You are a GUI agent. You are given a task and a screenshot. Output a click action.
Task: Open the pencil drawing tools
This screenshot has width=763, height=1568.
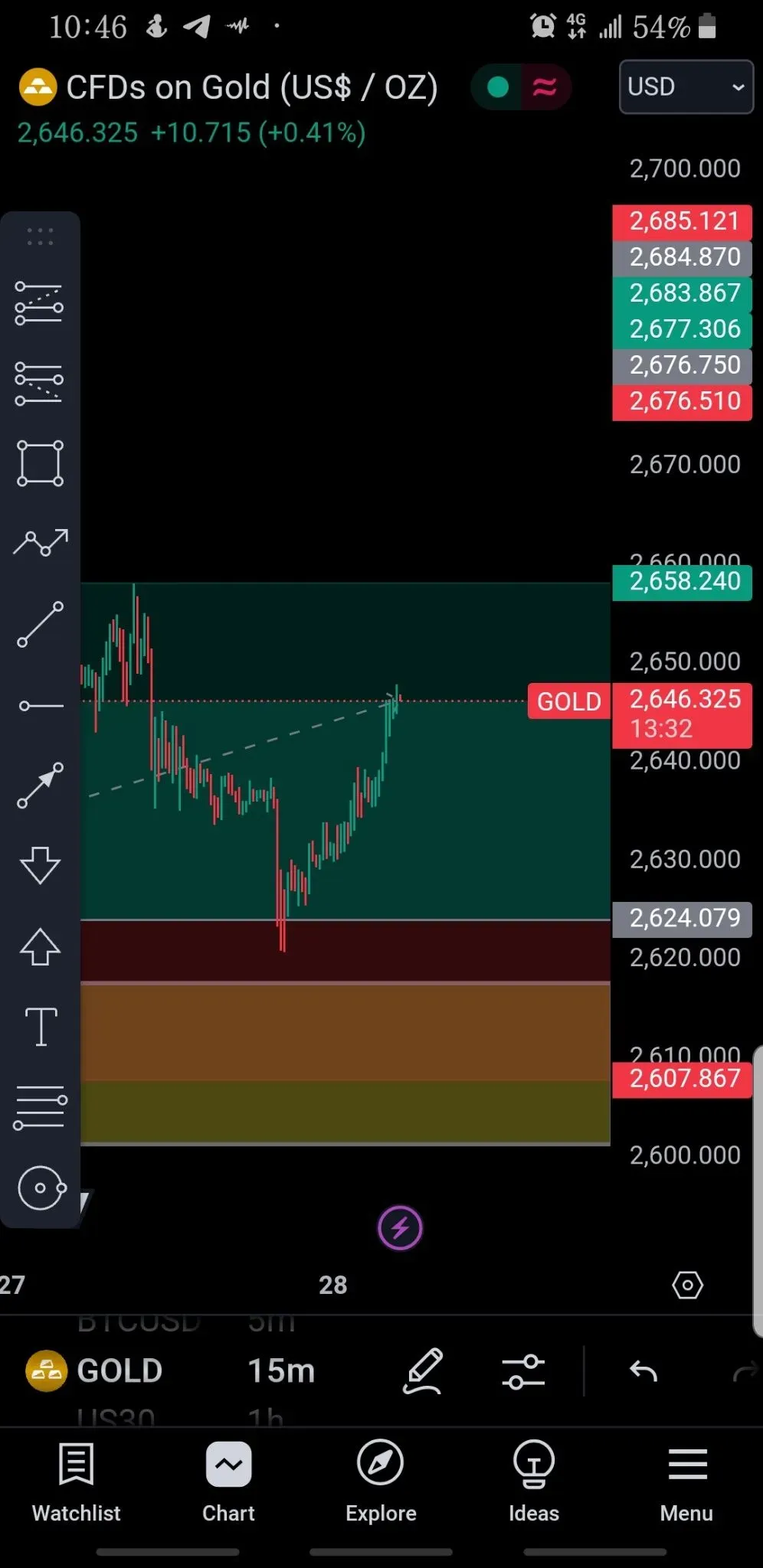(x=423, y=1370)
